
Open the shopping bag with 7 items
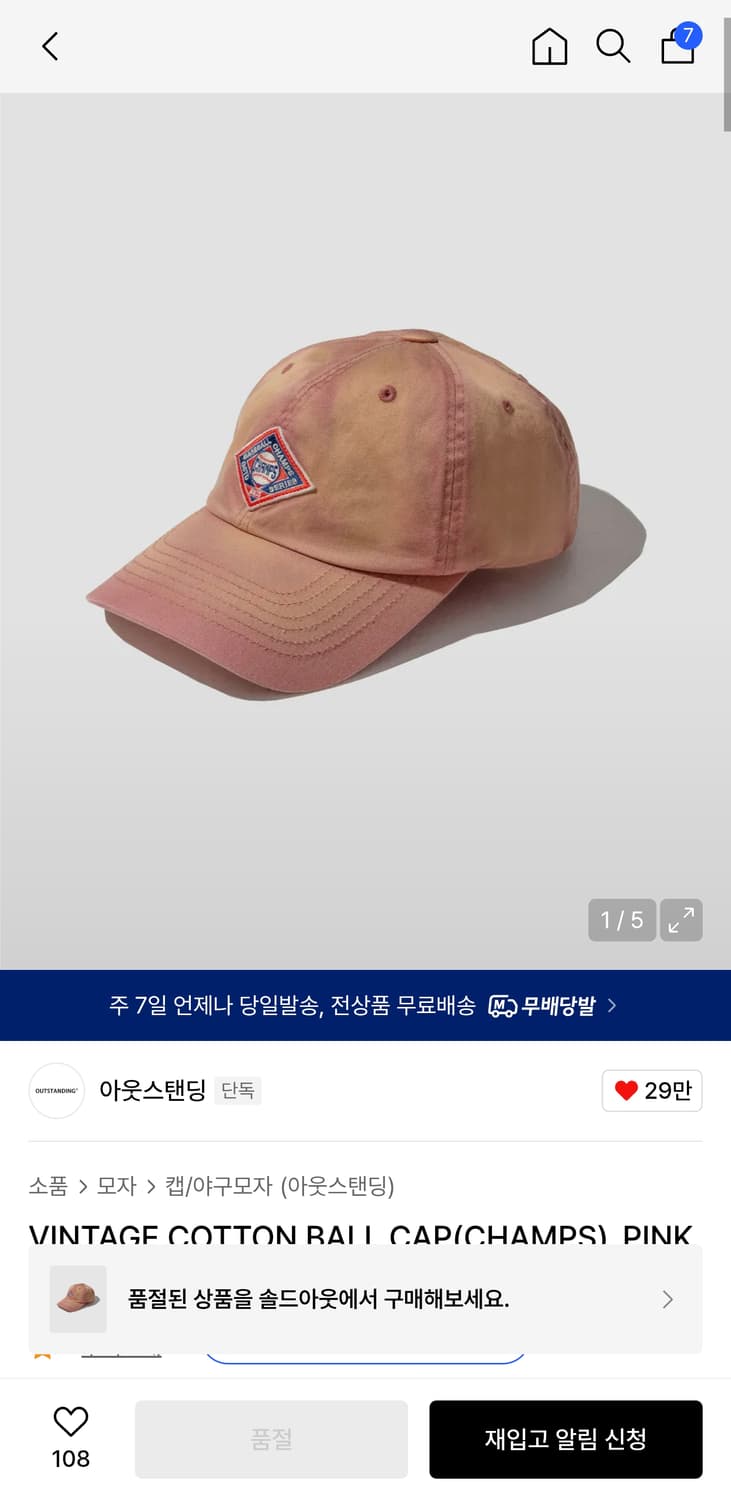[x=677, y=48]
